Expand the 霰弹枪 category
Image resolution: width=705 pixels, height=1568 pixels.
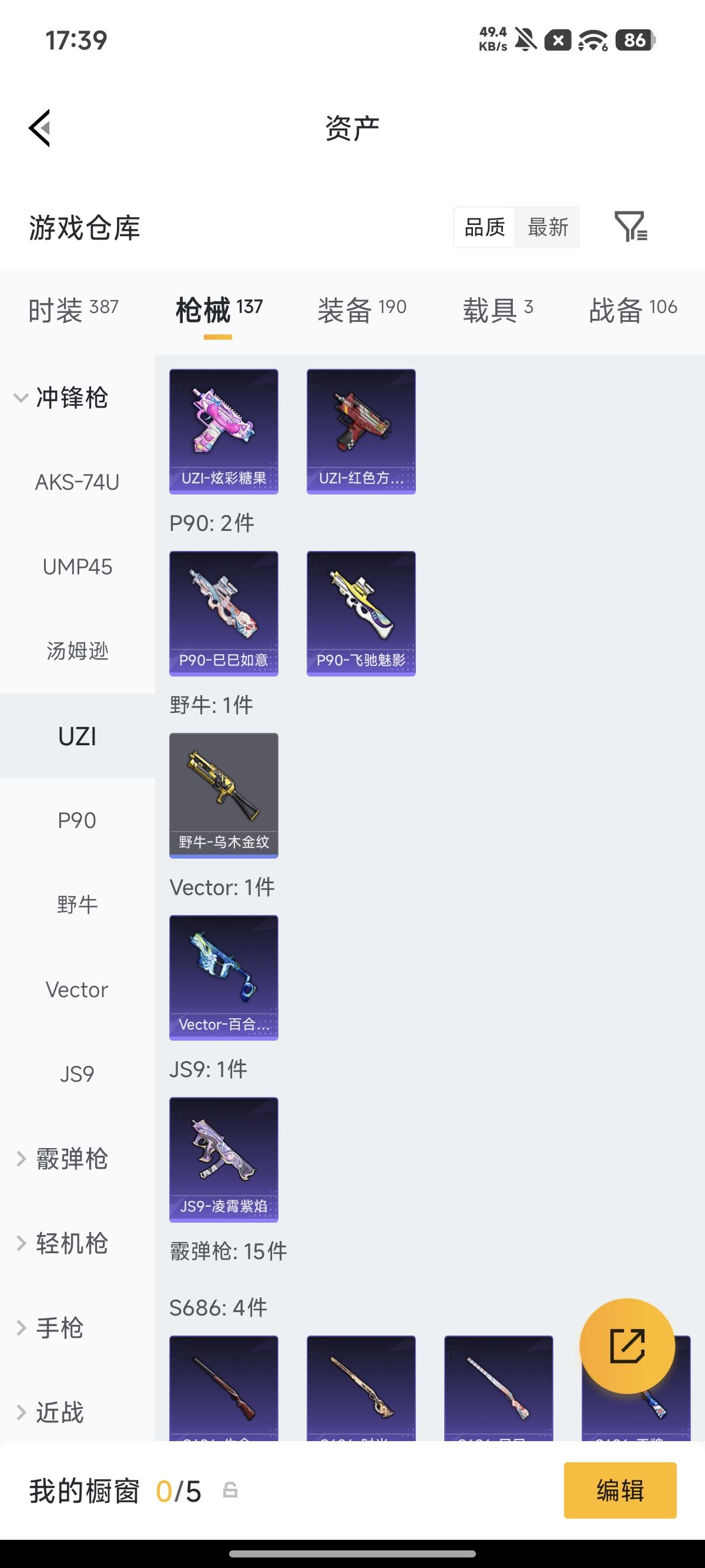click(x=61, y=1159)
